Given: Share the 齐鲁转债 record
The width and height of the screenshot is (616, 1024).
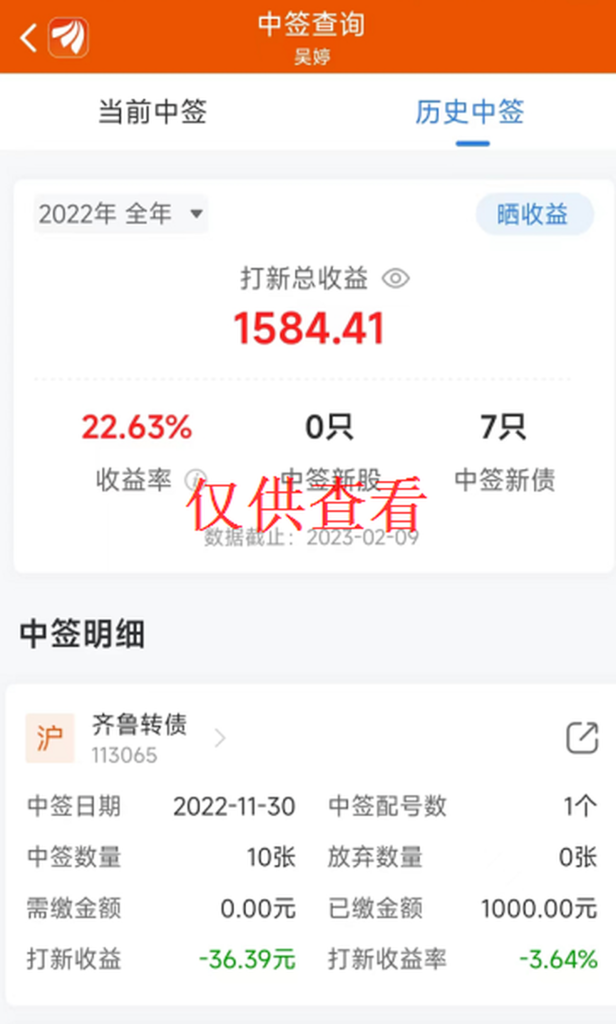Looking at the screenshot, I should point(581,738).
